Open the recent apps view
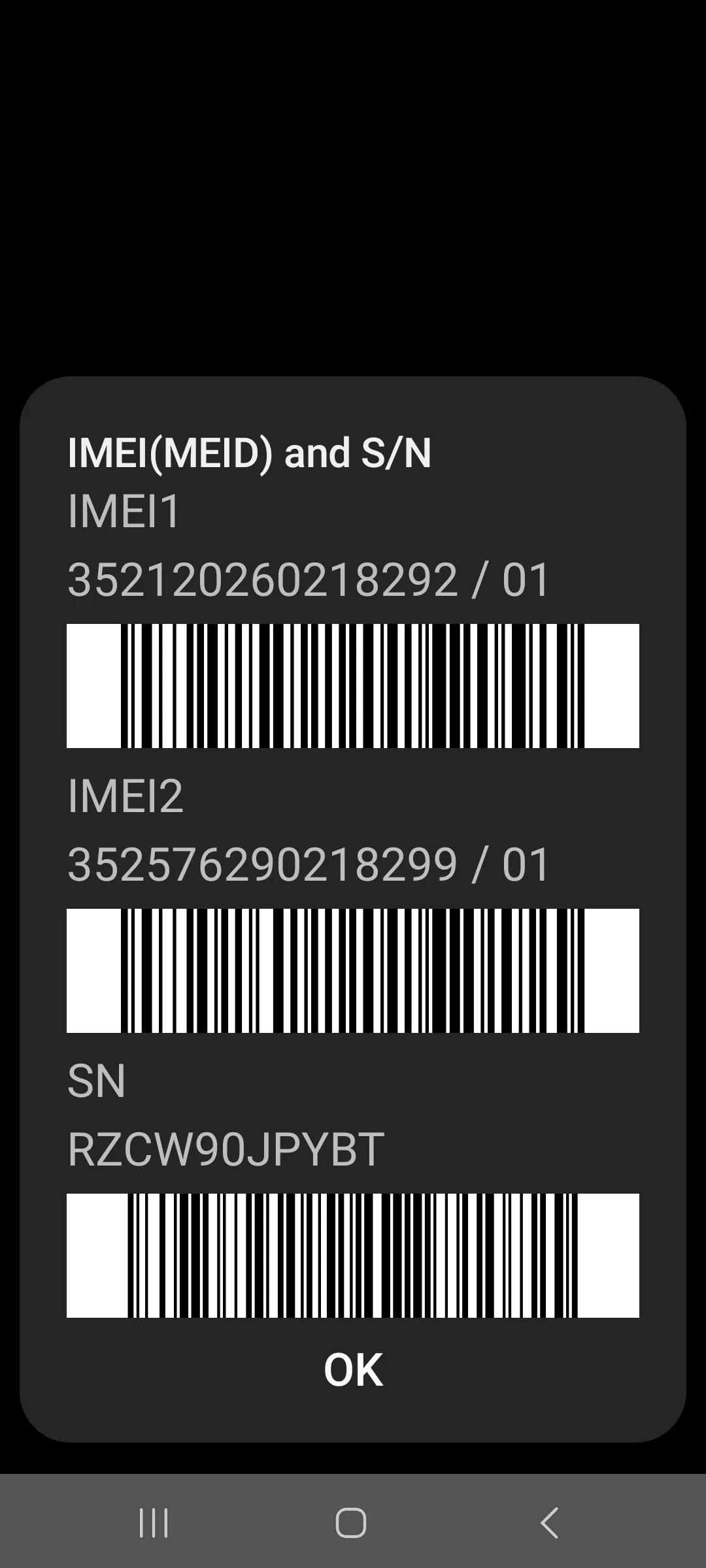The image size is (706, 1568). point(154,1523)
